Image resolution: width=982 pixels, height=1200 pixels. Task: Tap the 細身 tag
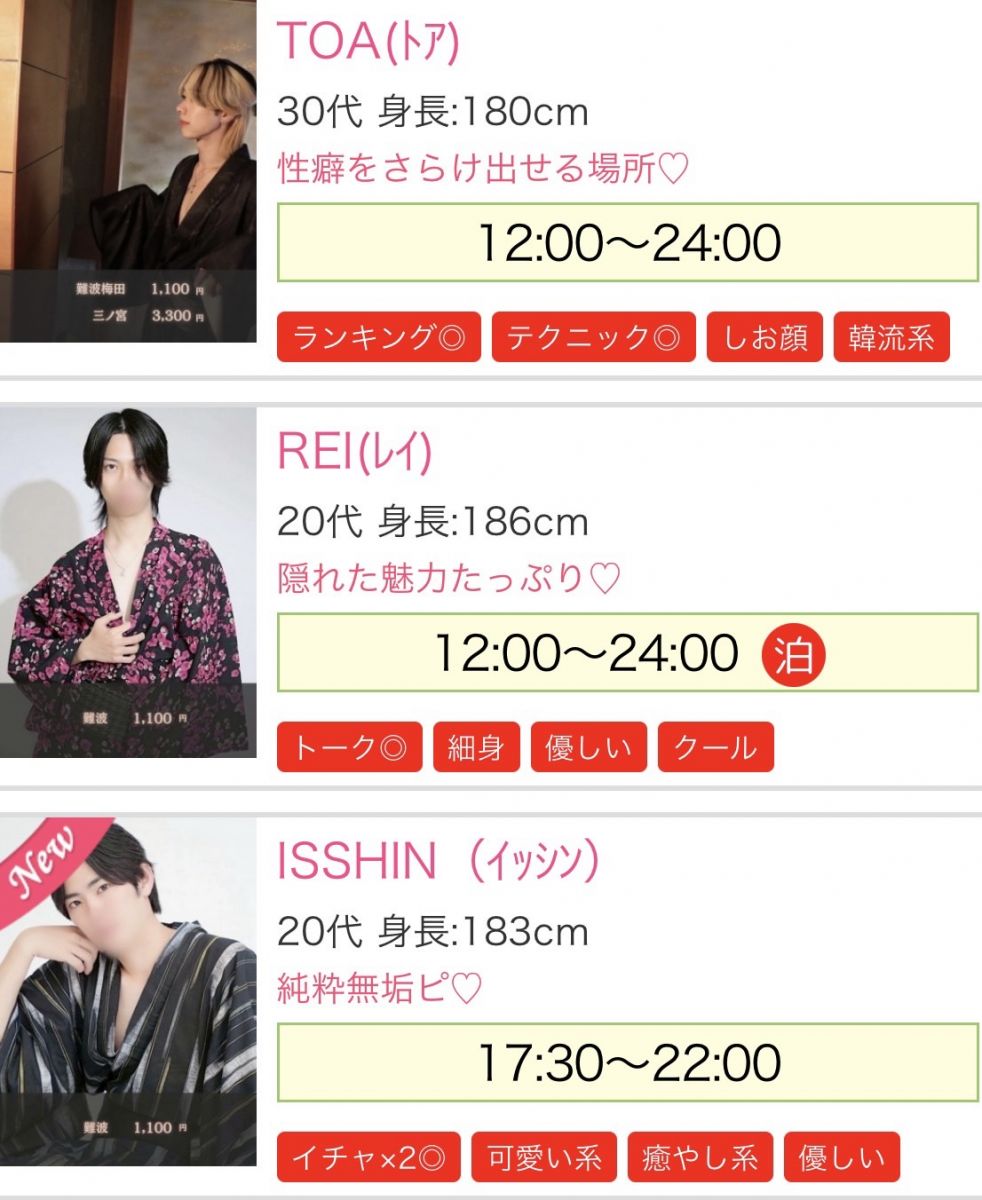(x=476, y=747)
